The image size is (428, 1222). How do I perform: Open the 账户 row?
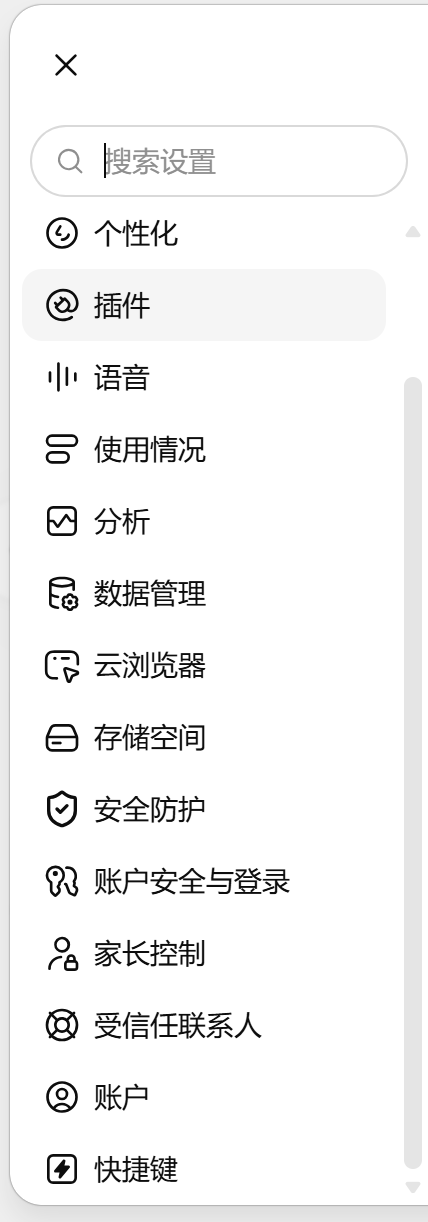click(x=204, y=1097)
